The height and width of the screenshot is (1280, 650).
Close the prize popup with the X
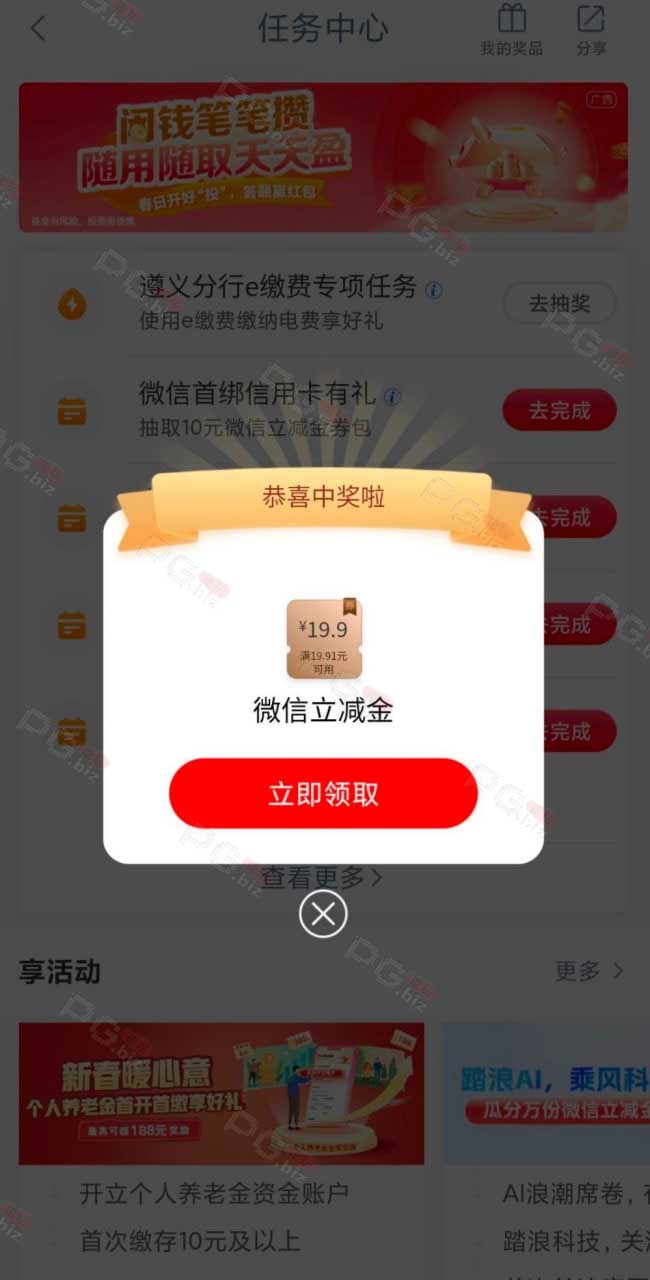point(323,912)
